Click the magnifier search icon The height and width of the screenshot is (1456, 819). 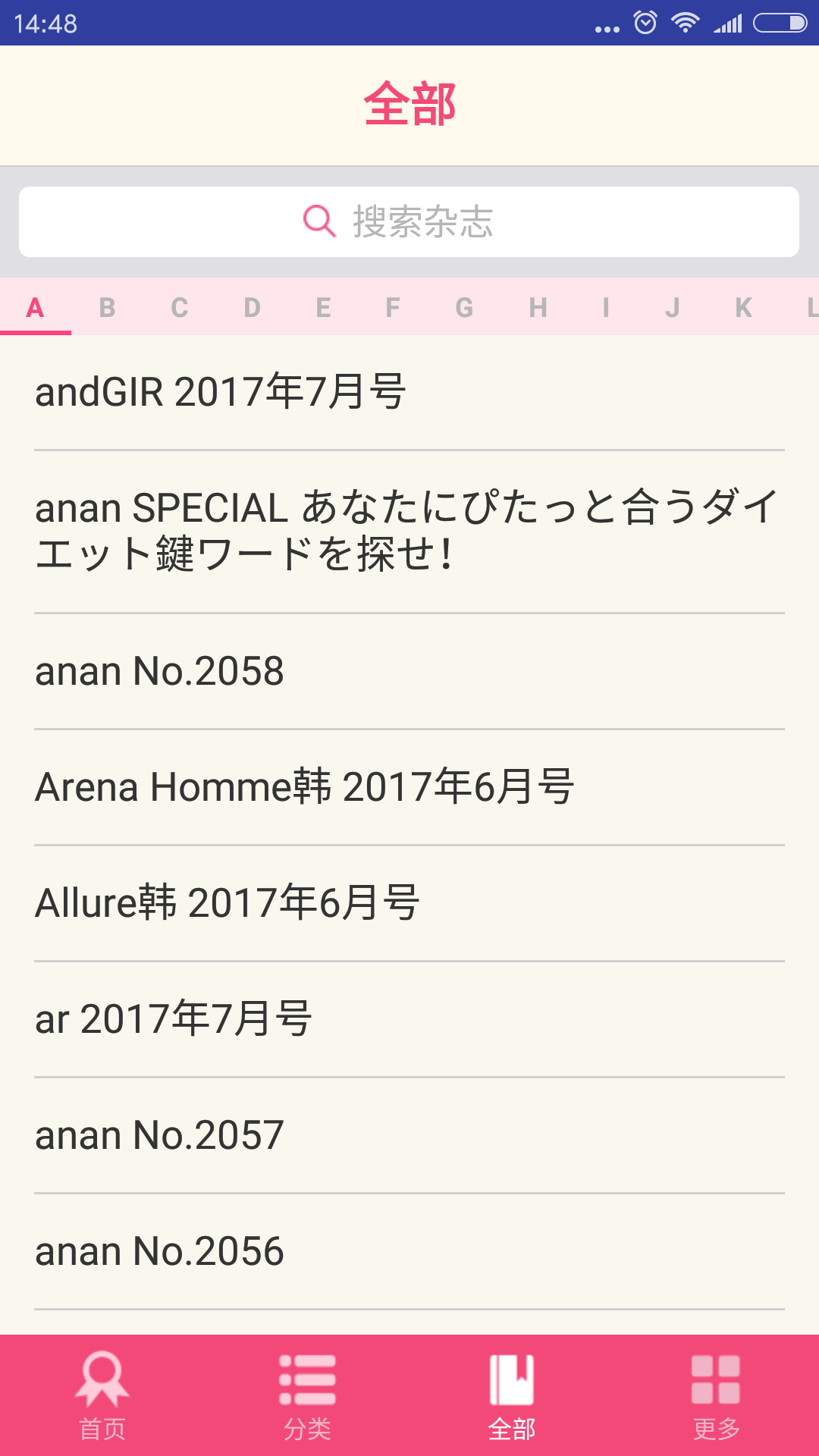pos(320,221)
